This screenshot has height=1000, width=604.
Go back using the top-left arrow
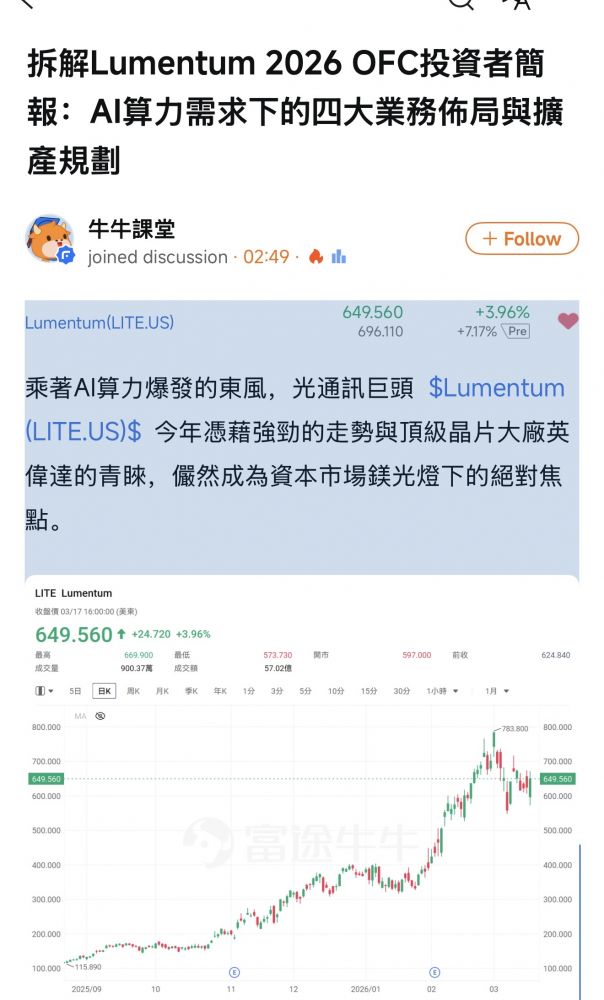click(x=26, y=3)
